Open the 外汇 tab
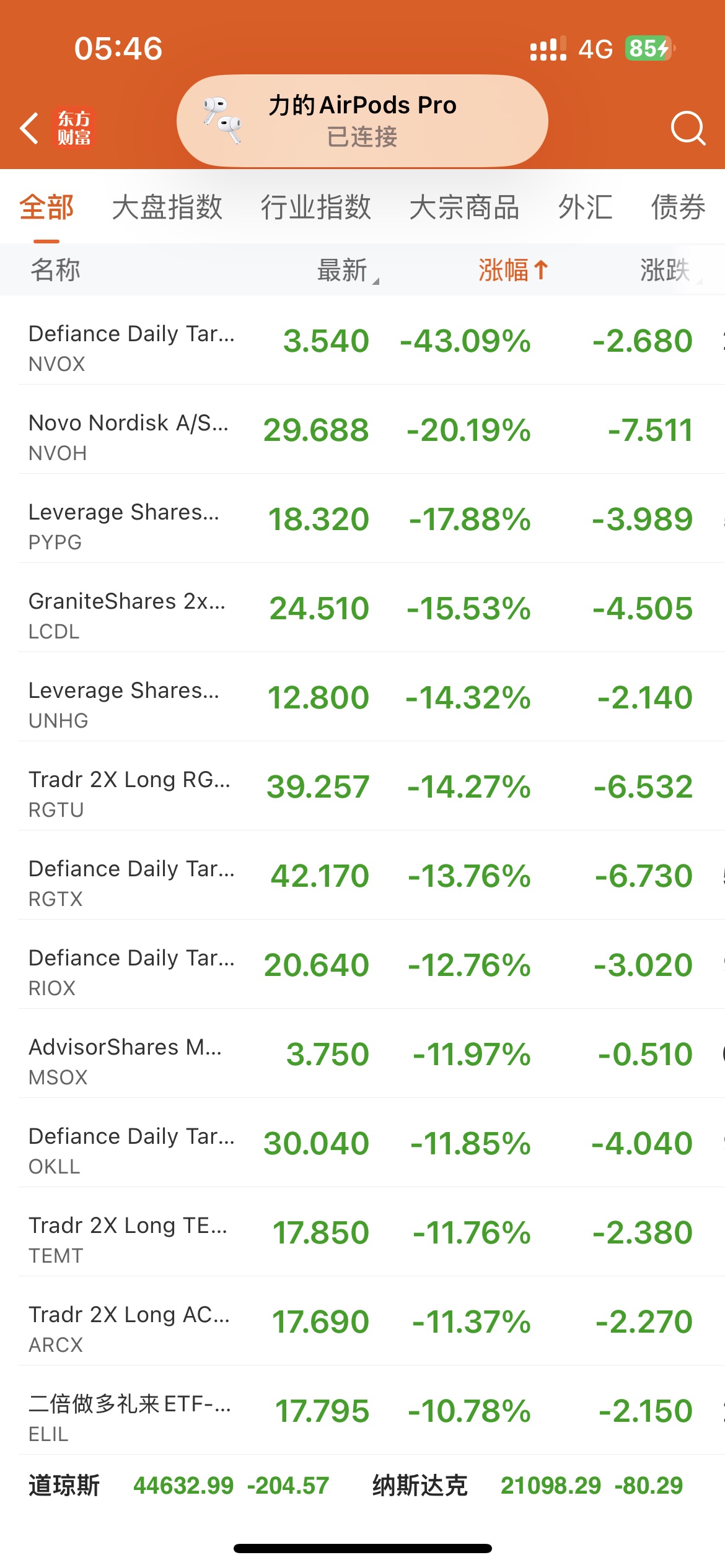725x1568 pixels. click(585, 207)
